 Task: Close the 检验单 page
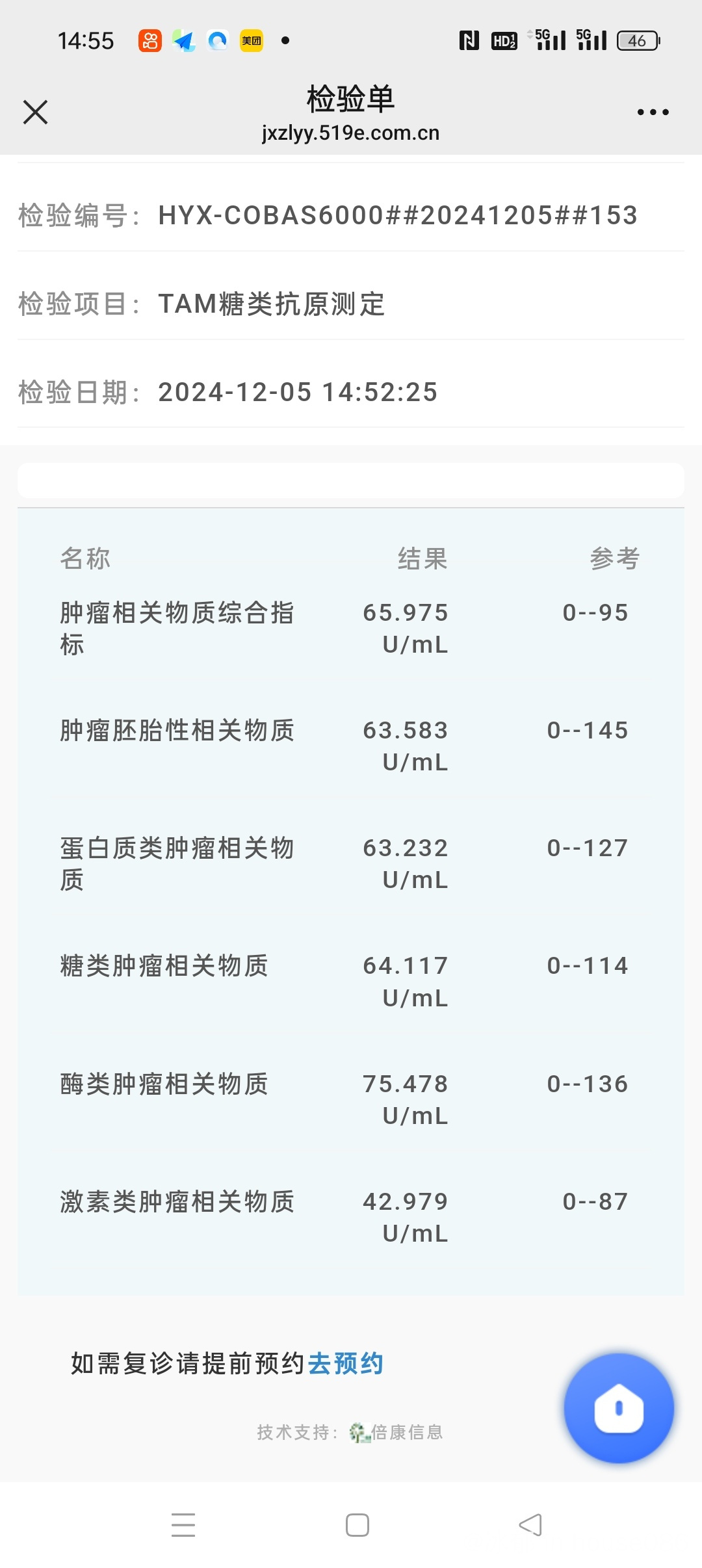tap(35, 112)
